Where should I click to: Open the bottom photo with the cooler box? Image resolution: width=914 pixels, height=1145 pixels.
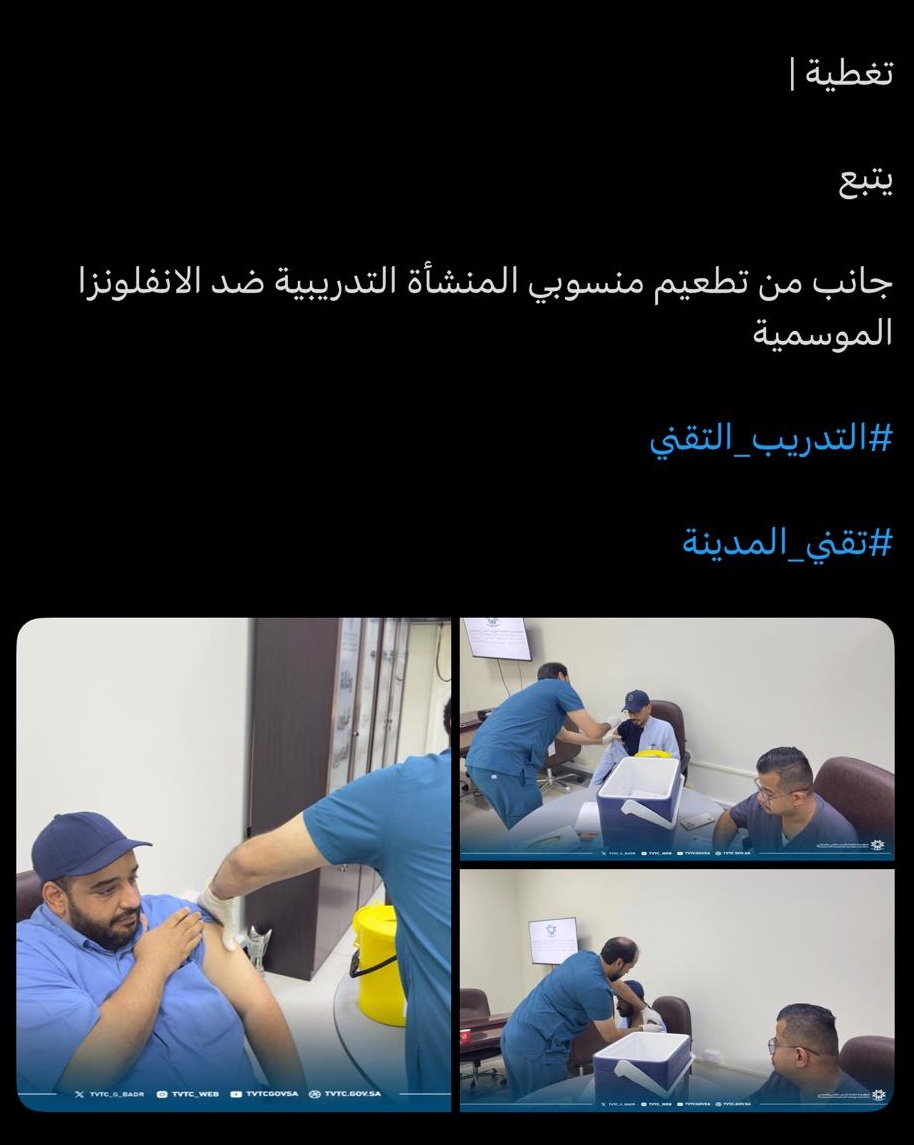pyautogui.click(x=677, y=989)
